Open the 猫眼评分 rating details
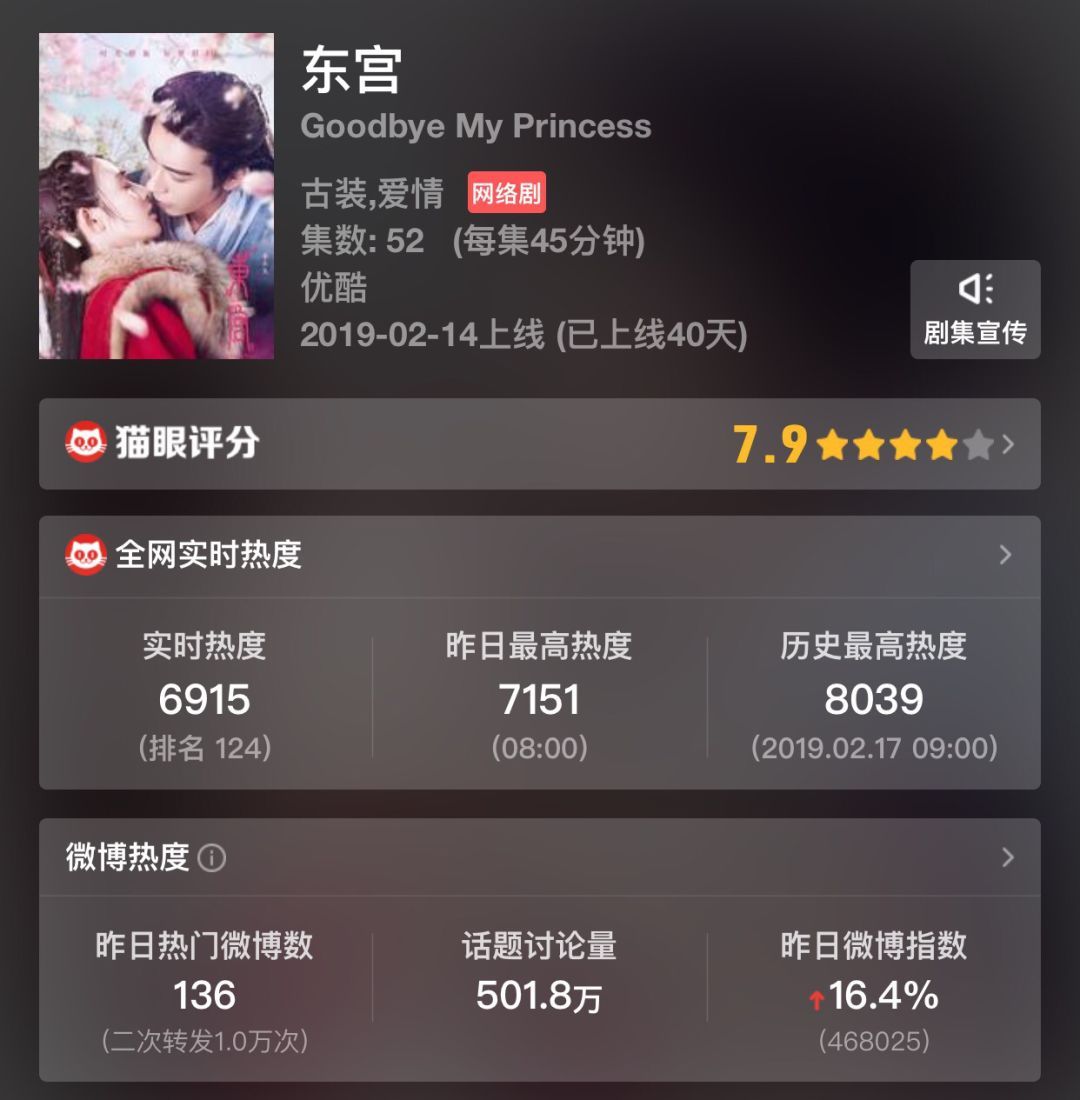Screen dimensions: 1080x1100 (x=539, y=444)
